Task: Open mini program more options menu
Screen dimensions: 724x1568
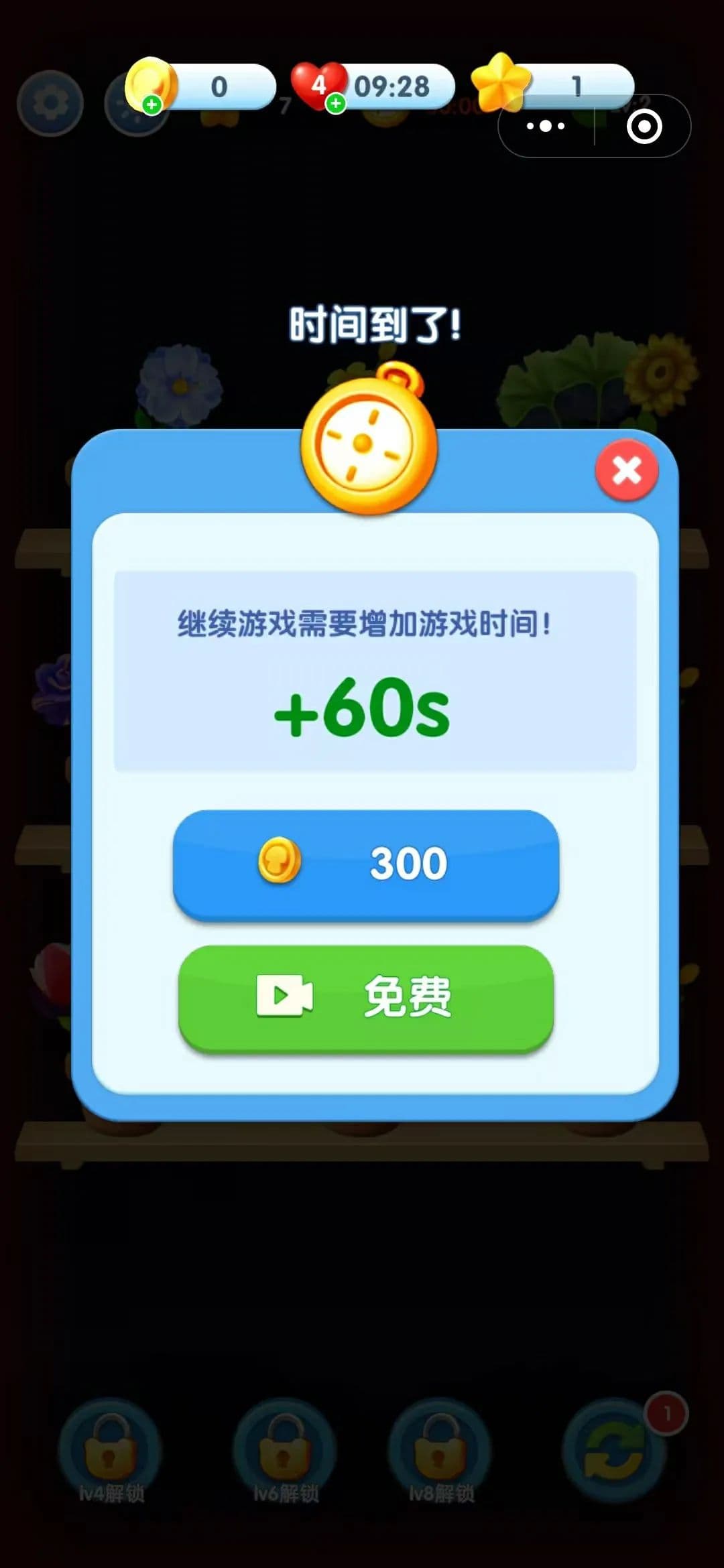Action: pyautogui.click(x=546, y=126)
